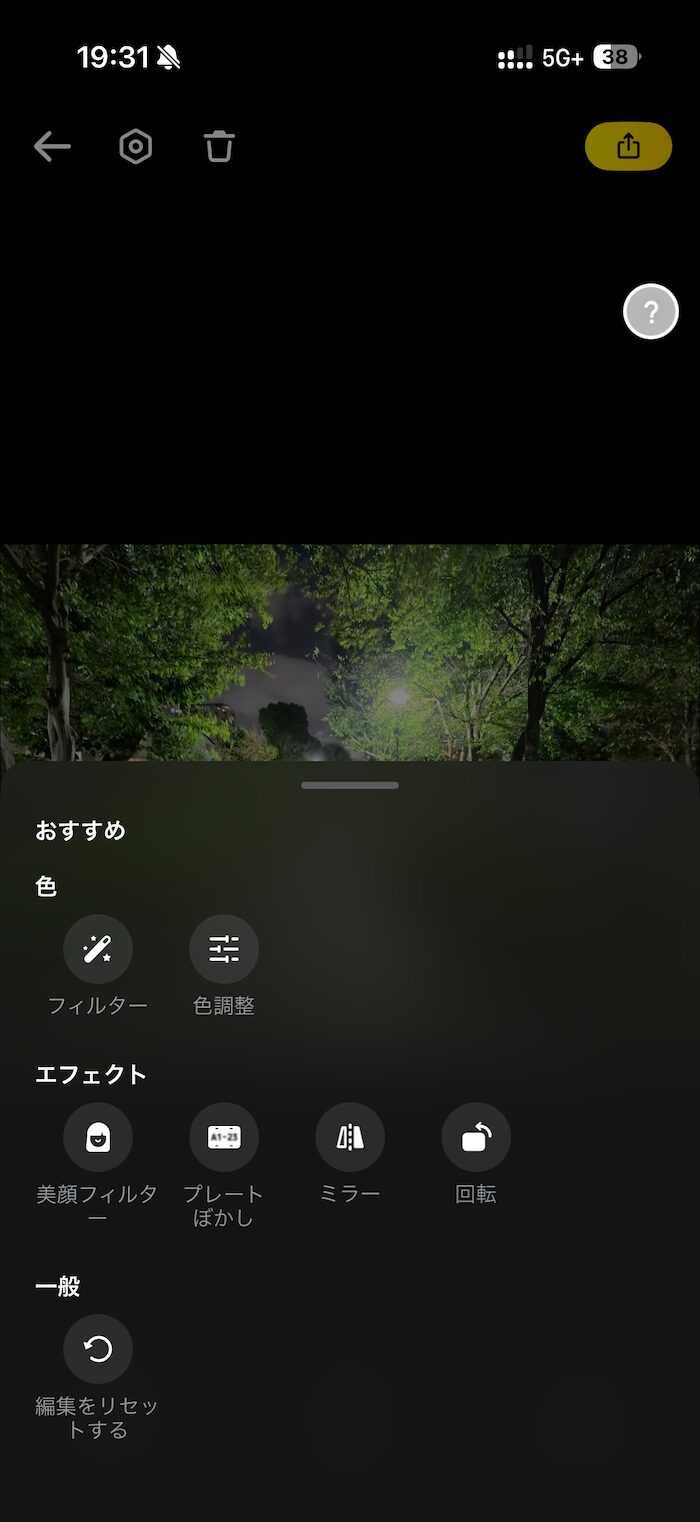Tap 編集をリセットする to reset edits
The width and height of the screenshot is (700, 1522).
pos(98,1349)
